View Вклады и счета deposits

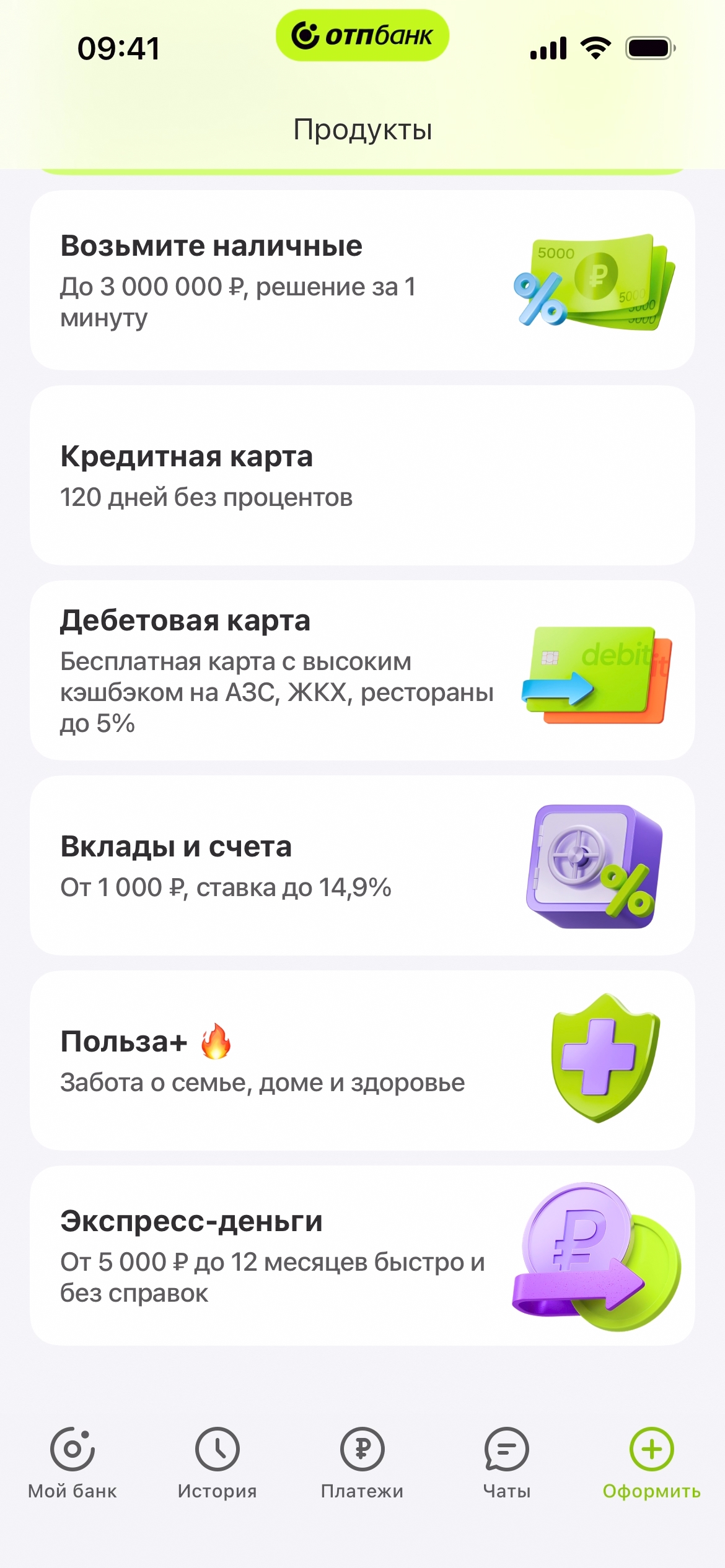click(x=362, y=866)
